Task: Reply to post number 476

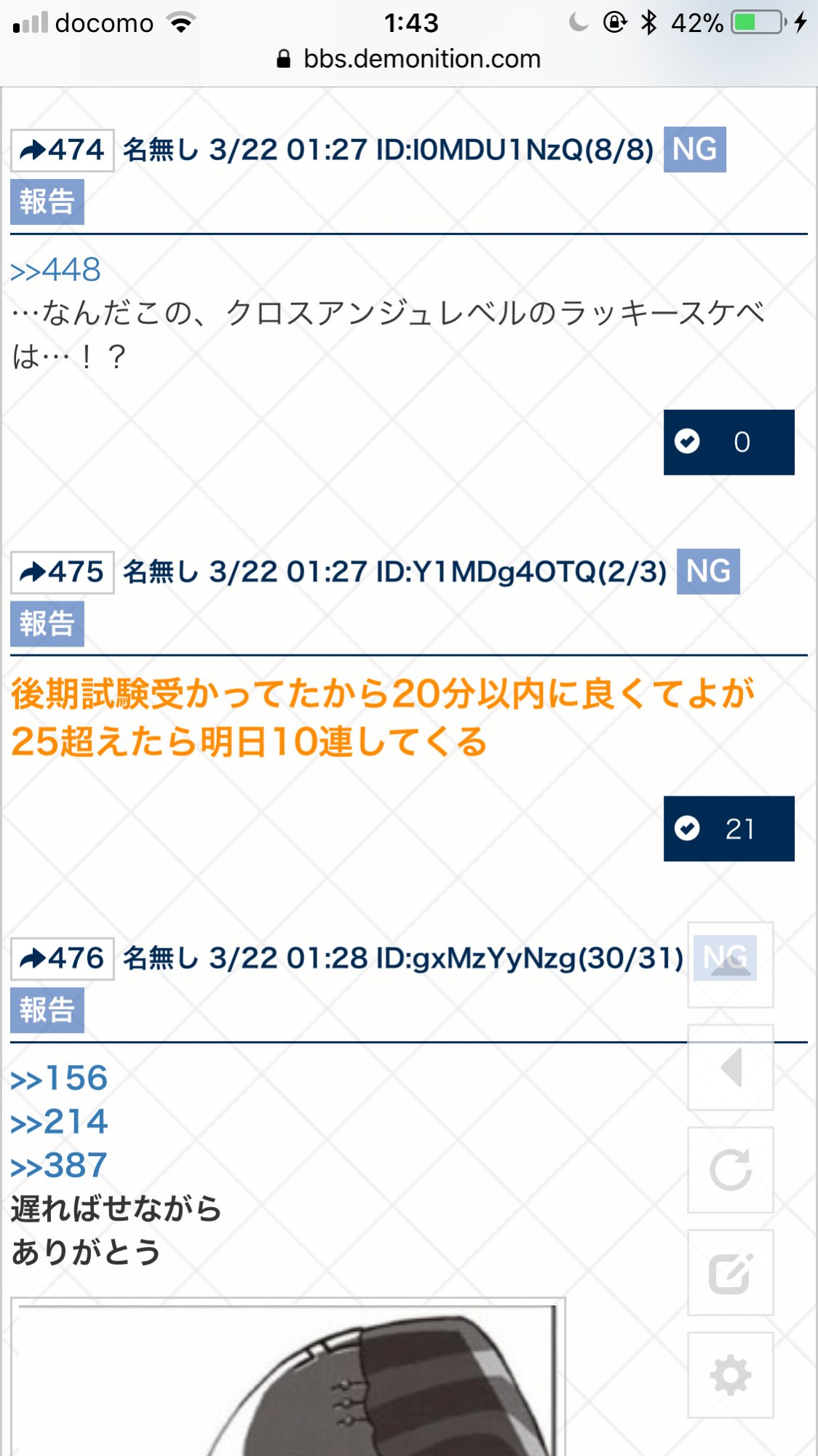Action: [x=63, y=959]
